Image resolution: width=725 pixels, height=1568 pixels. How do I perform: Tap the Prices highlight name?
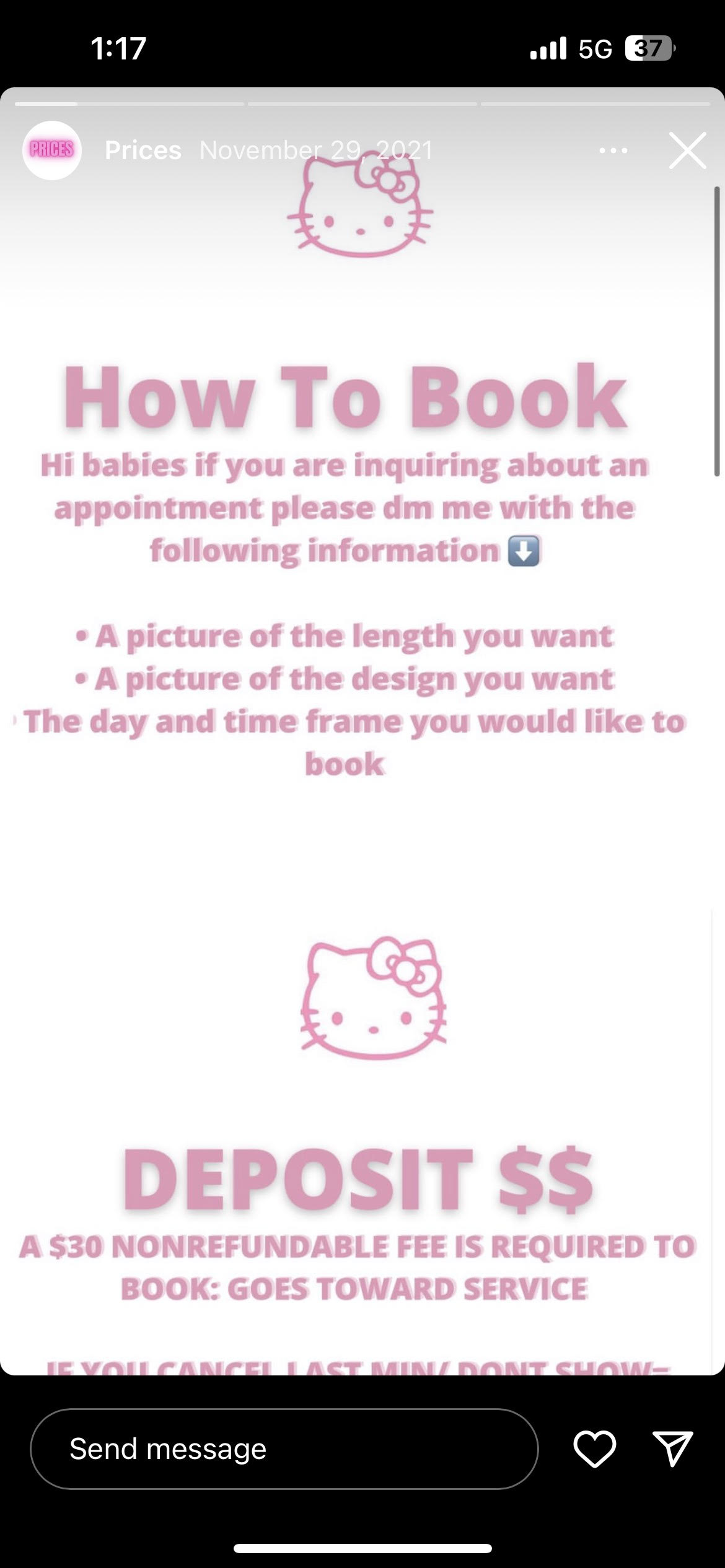pos(143,150)
